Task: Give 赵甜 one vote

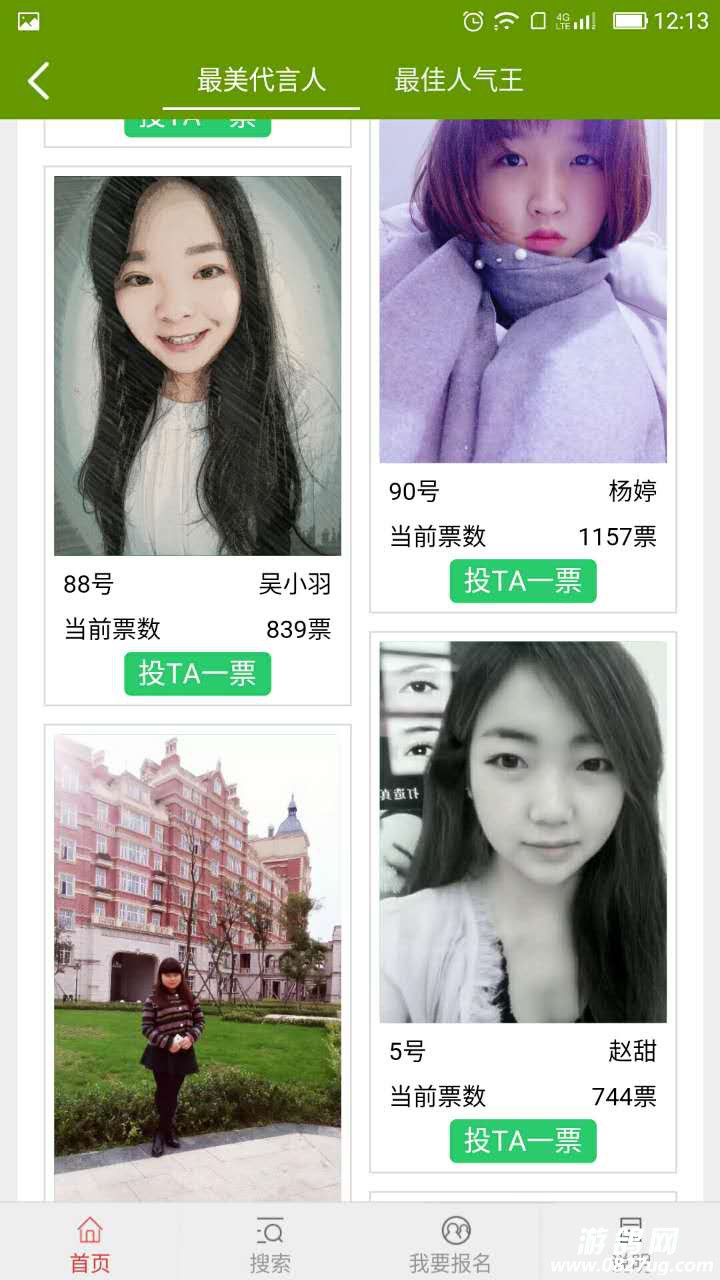Action: tap(522, 1140)
